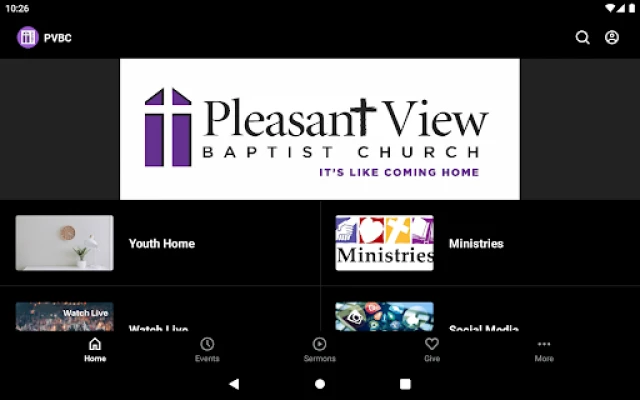Switch to the Events tab
Screen dimensions: 640x400
[207, 349]
